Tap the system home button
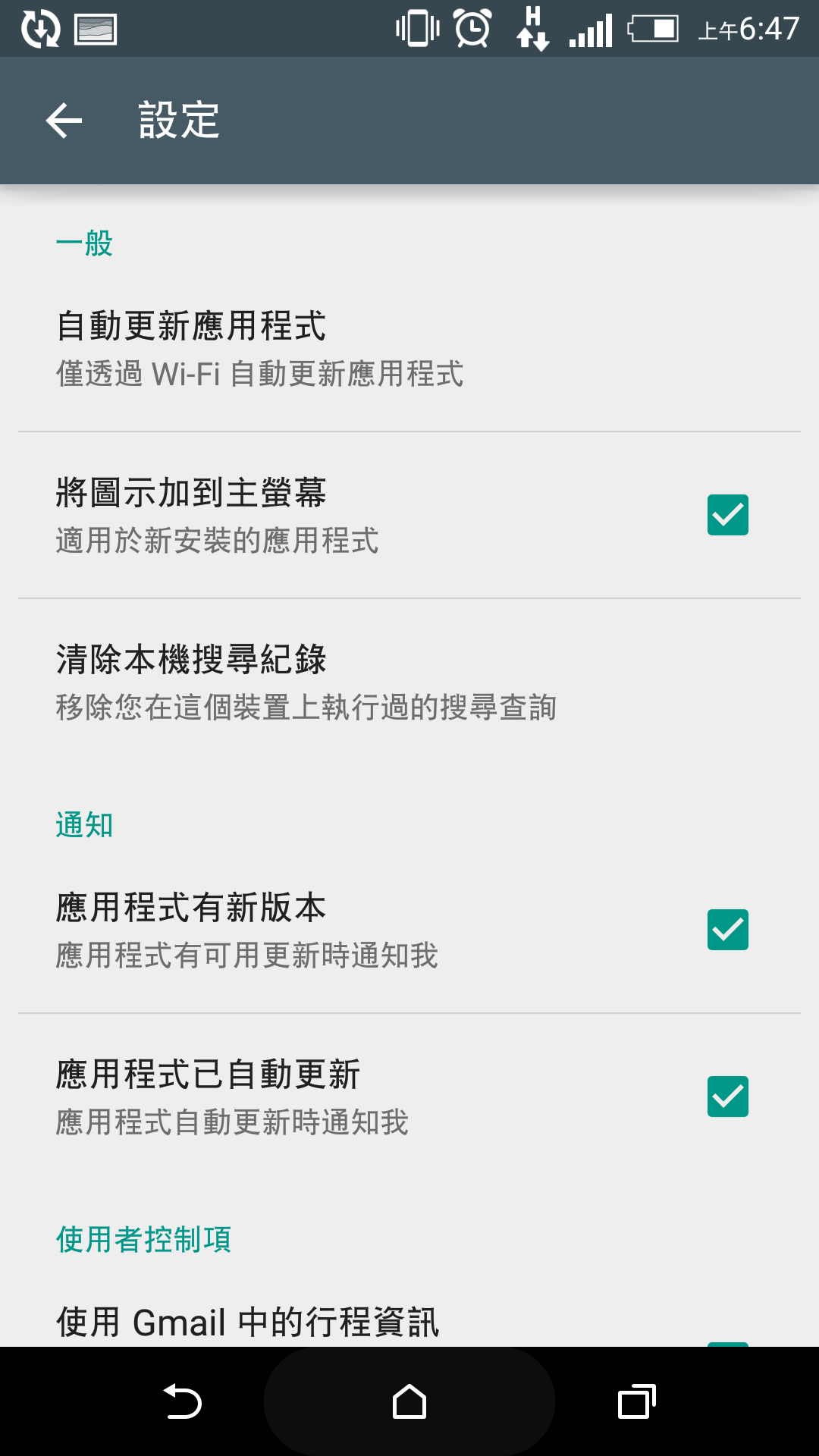This screenshot has width=819, height=1456. point(409,1401)
